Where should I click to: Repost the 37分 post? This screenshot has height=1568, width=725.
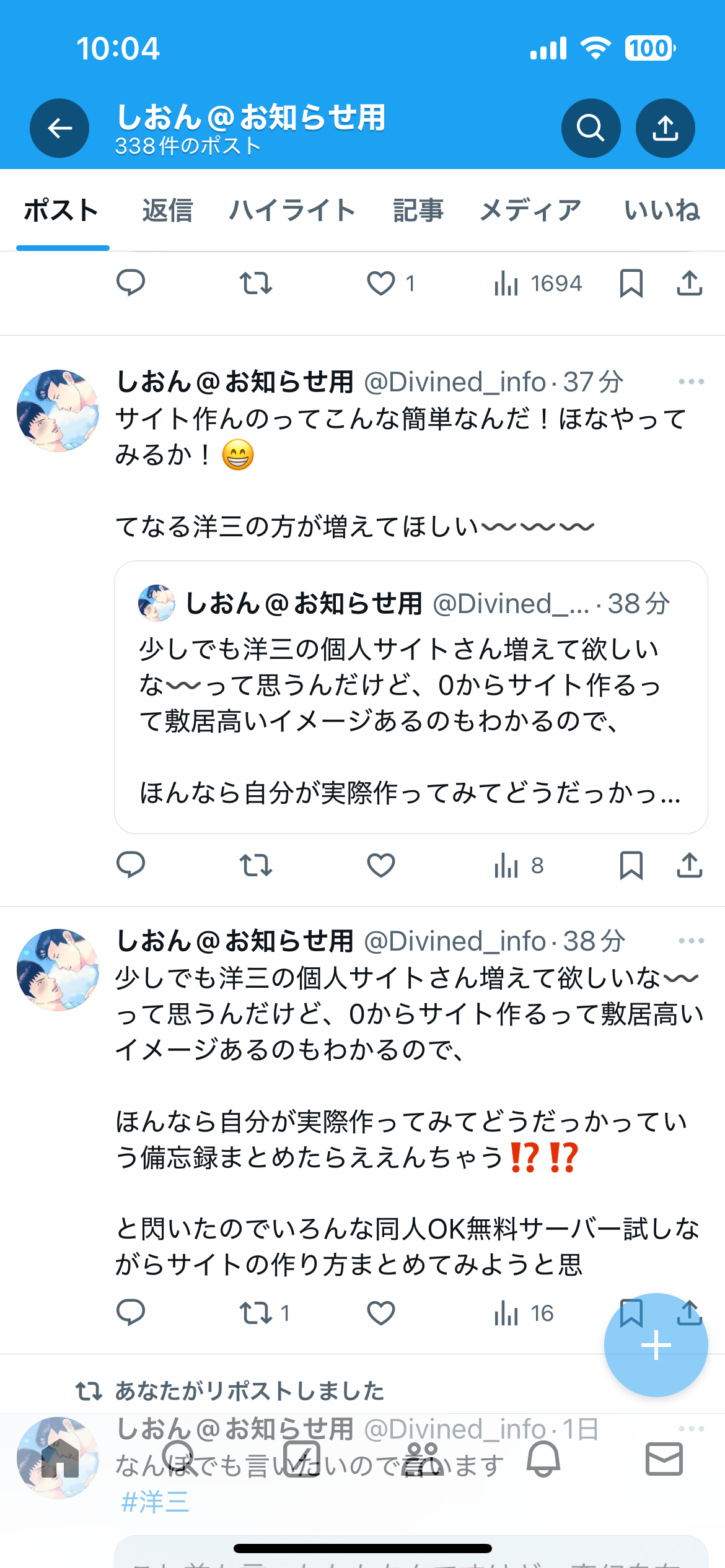pos(256,865)
